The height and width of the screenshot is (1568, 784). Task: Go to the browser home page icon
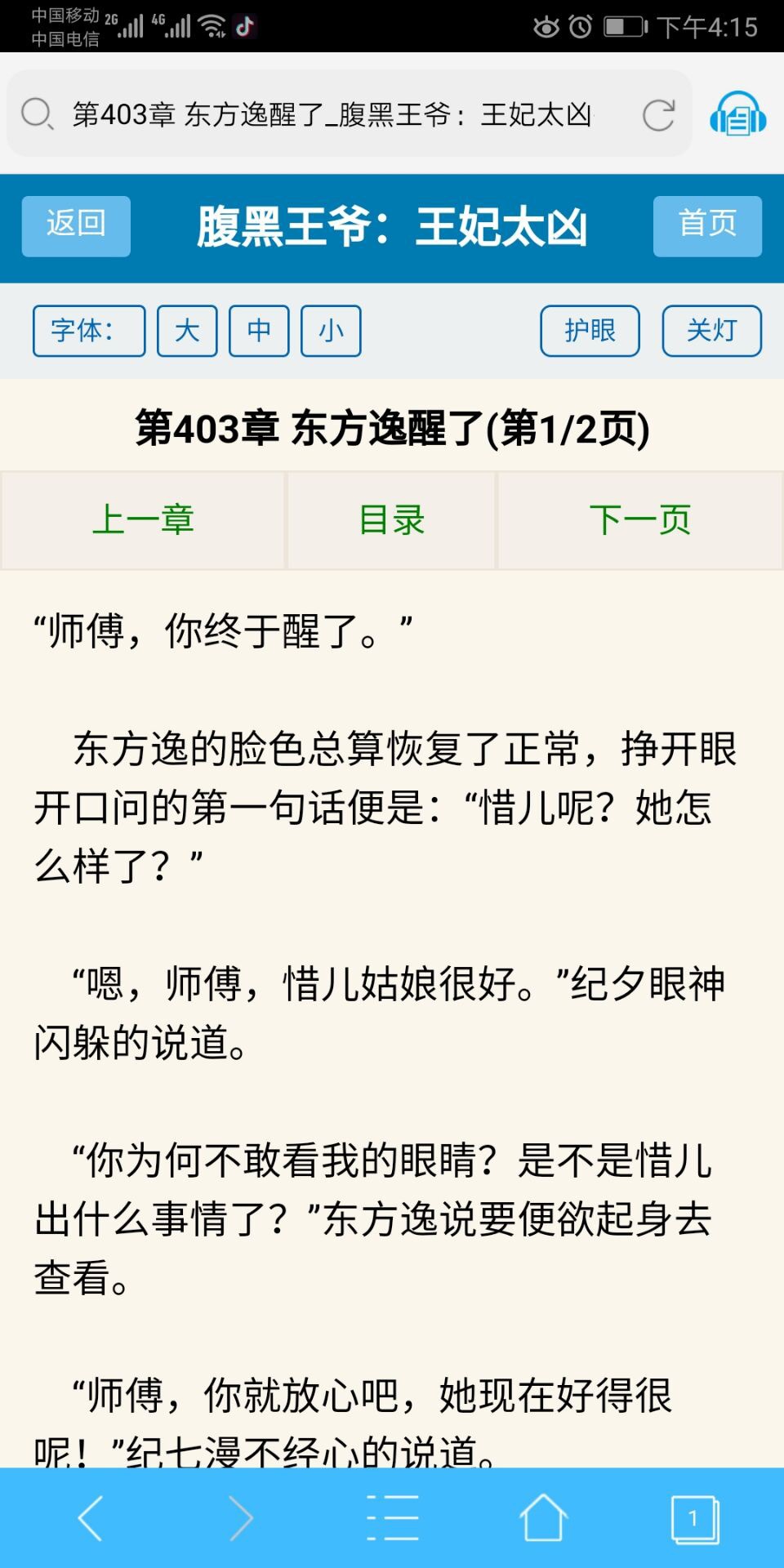click(543, 1517)
